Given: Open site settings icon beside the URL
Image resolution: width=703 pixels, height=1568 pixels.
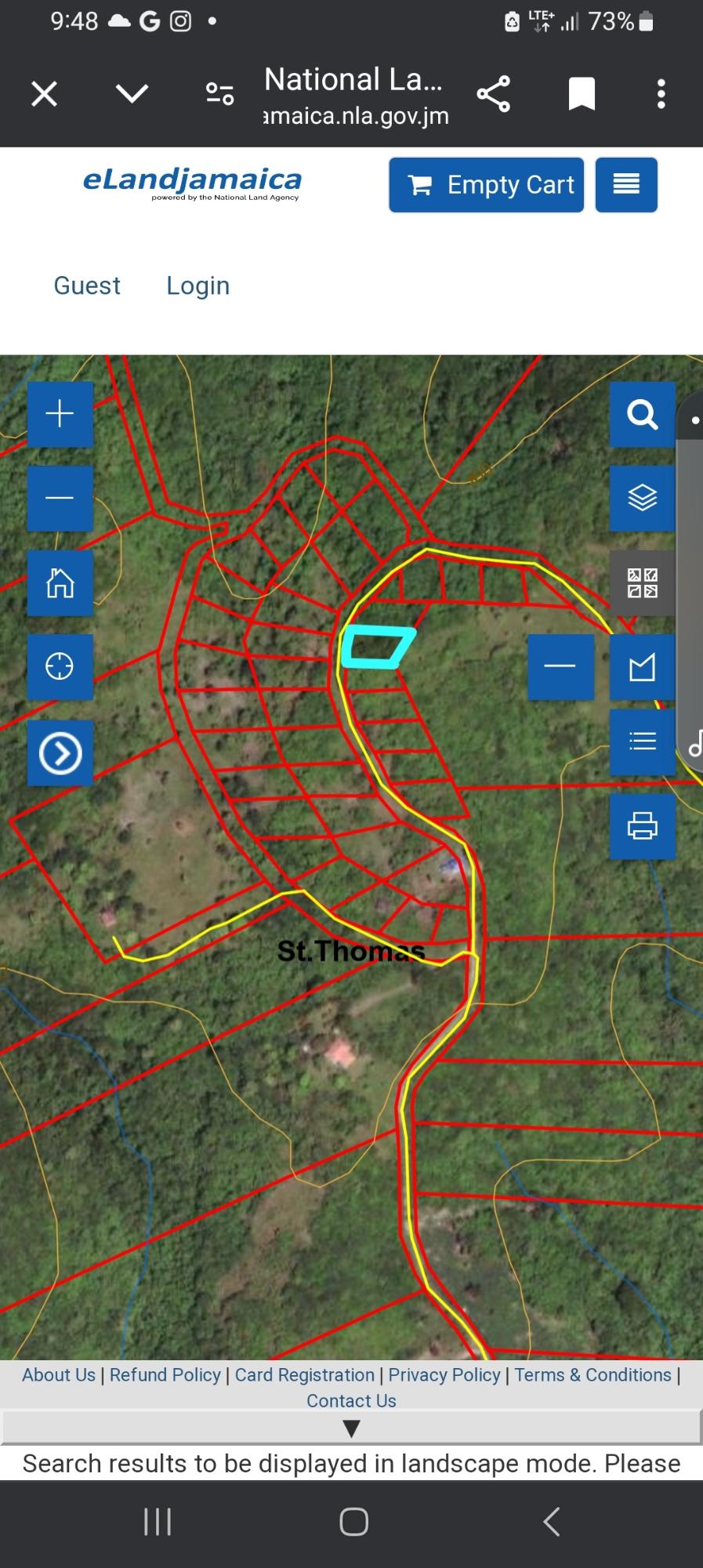Looking at the screenshot, I should click(x=219, y=94).
